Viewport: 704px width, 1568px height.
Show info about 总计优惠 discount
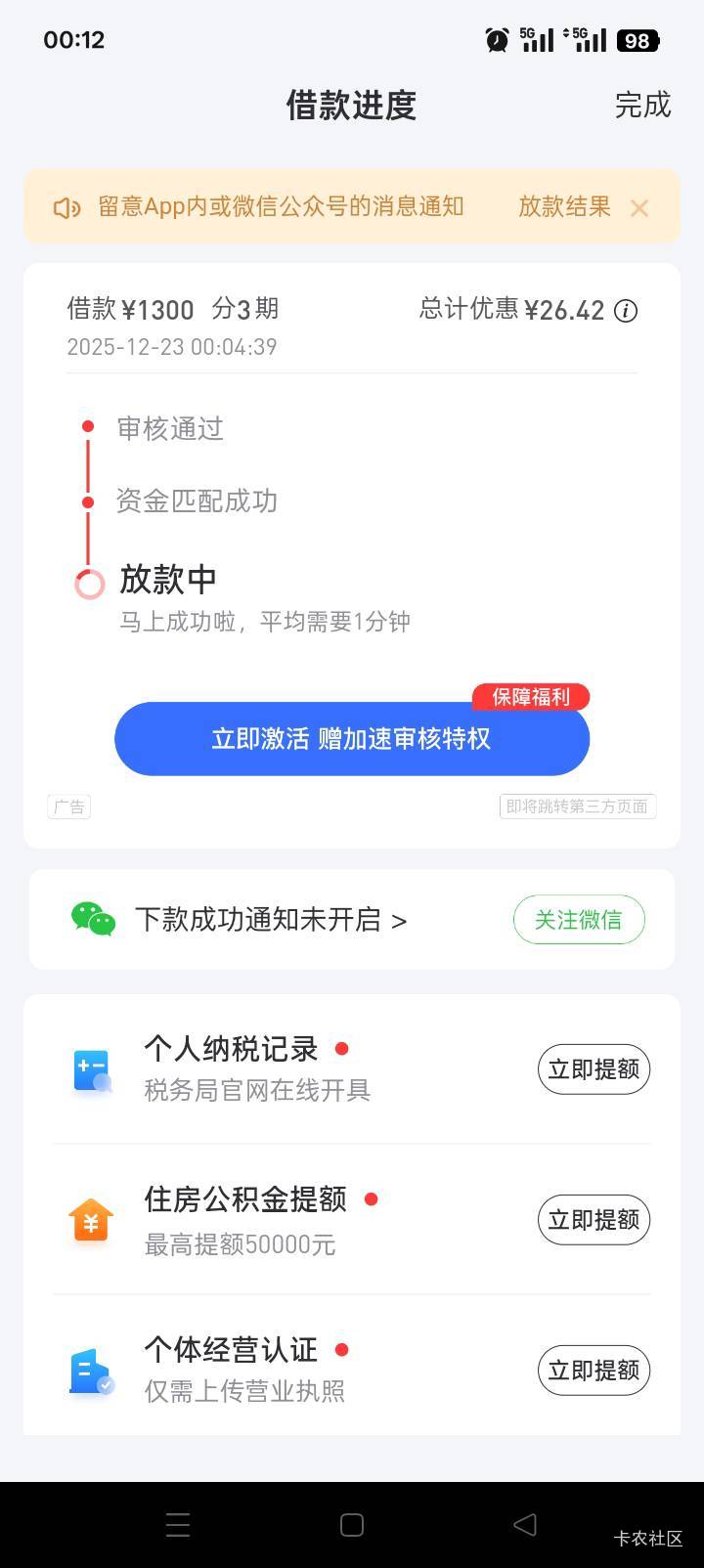(x=626, y=311)
